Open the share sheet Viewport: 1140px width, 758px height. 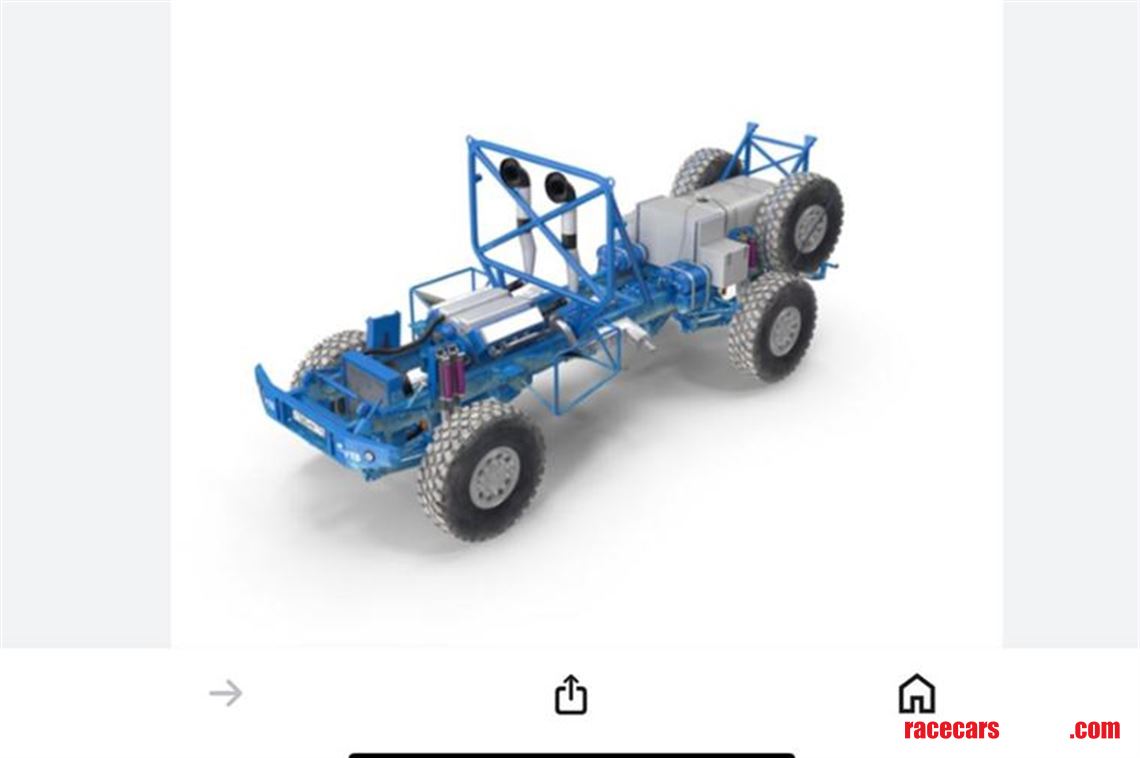tap(570, 694)
